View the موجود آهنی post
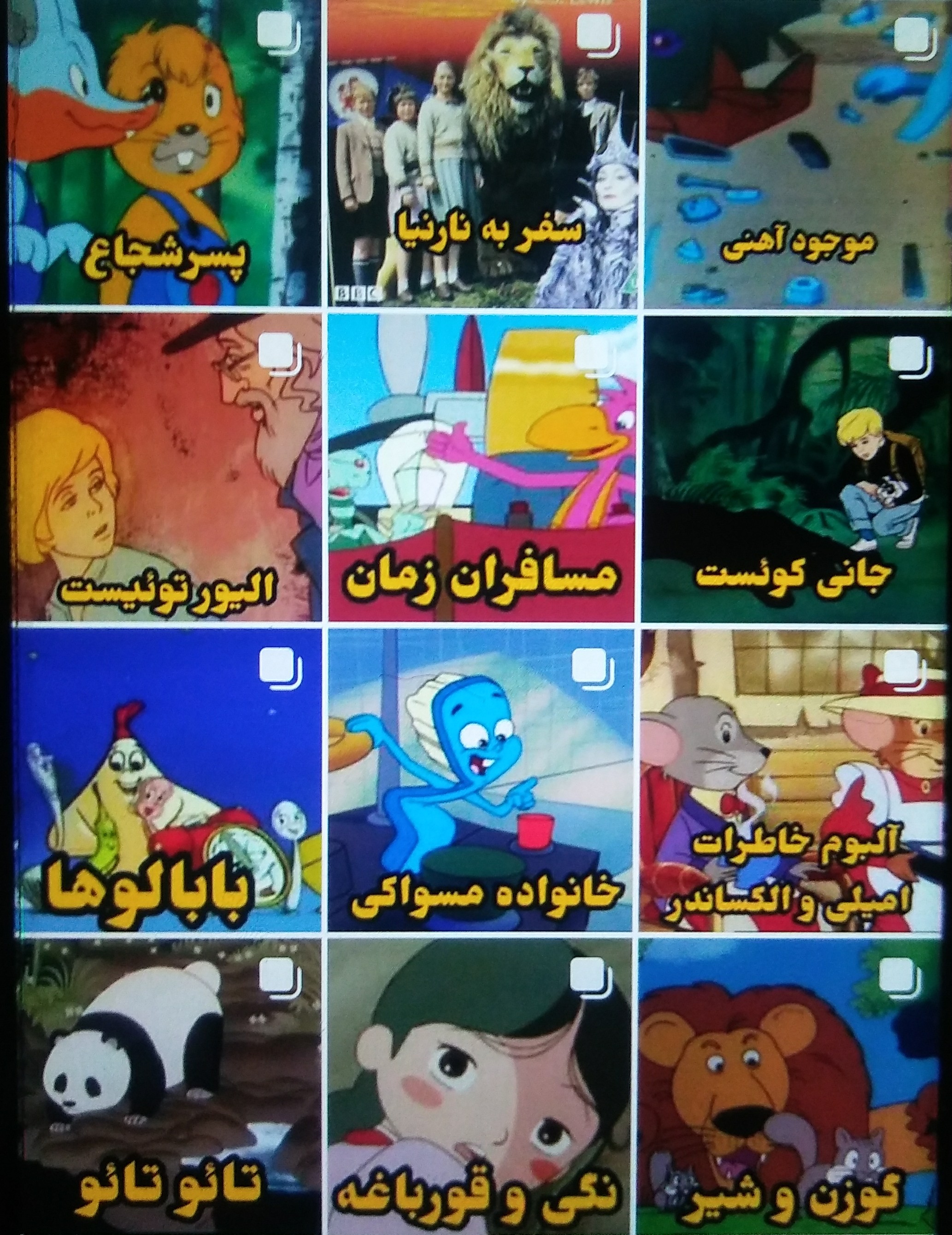The image size is (952, 1235). [797, 153]
